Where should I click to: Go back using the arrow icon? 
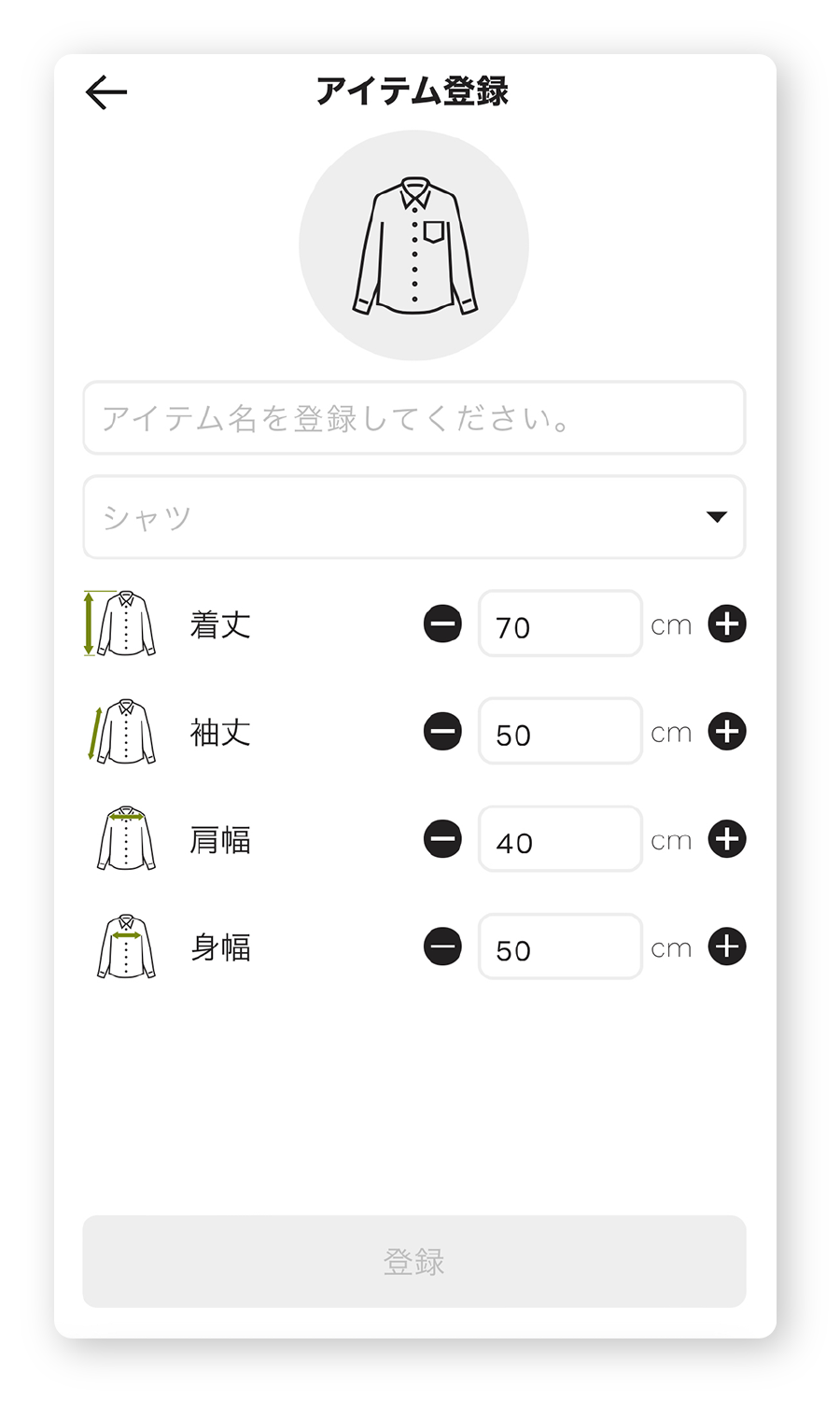click(106, 92)
